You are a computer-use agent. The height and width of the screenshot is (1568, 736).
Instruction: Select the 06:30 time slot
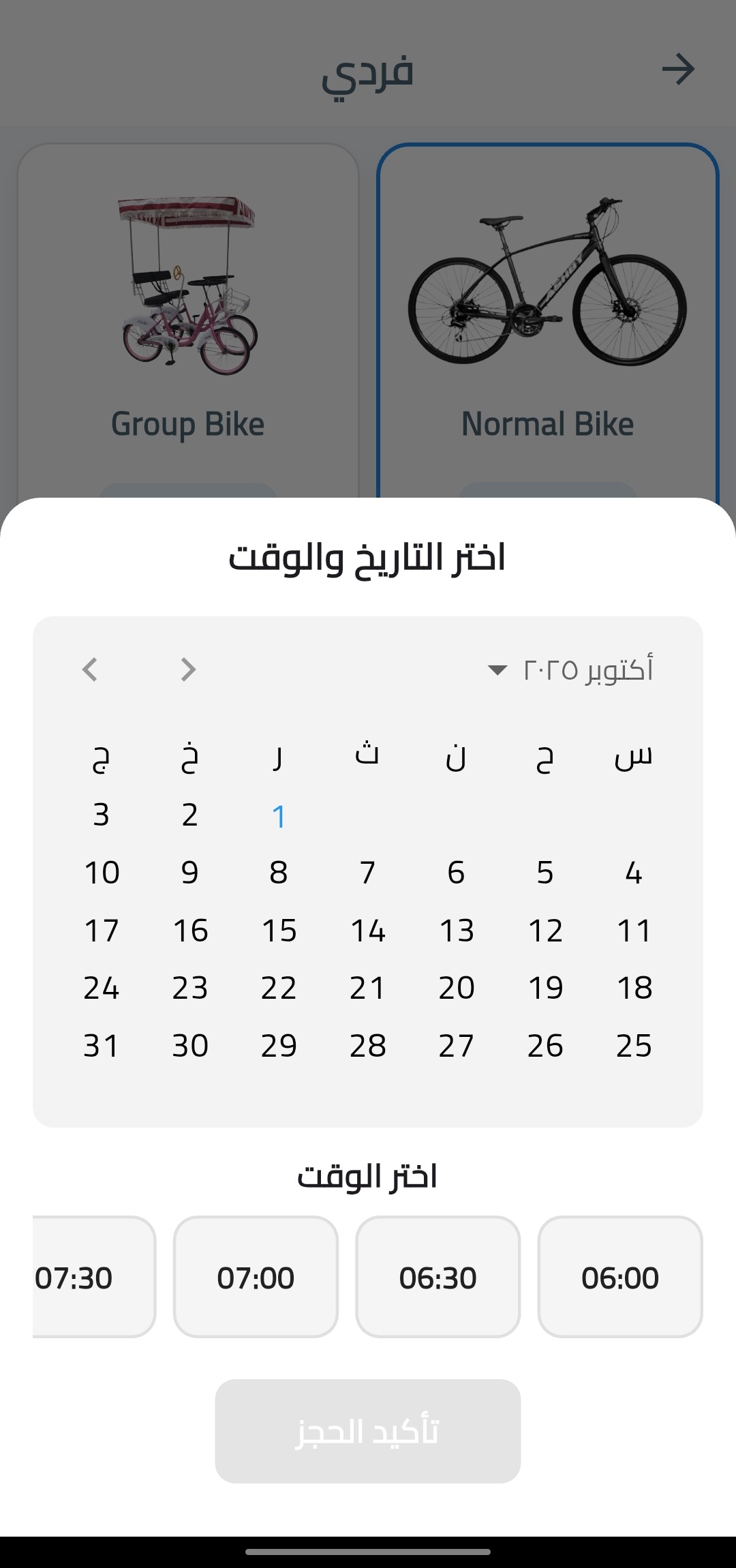pyautogui.click(x=438, y=1278)
